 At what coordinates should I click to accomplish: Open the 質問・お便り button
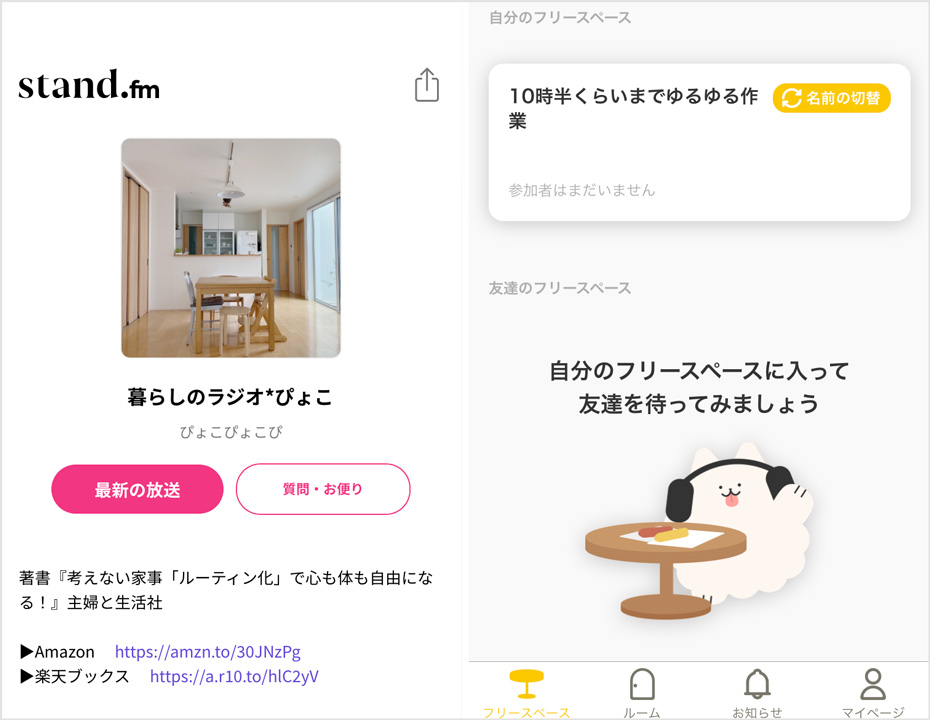coord(323,489)
